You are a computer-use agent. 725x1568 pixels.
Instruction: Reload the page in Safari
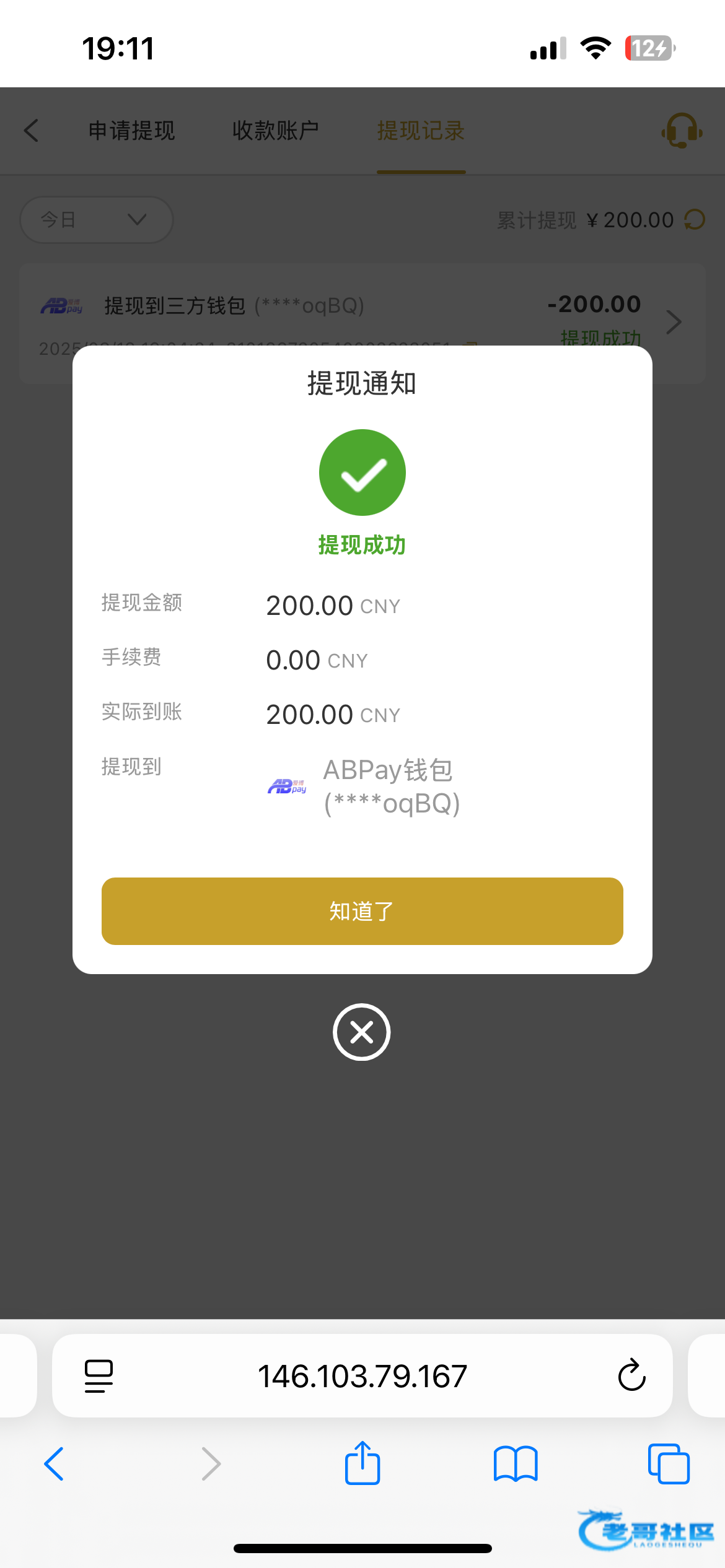(631, 1375)
